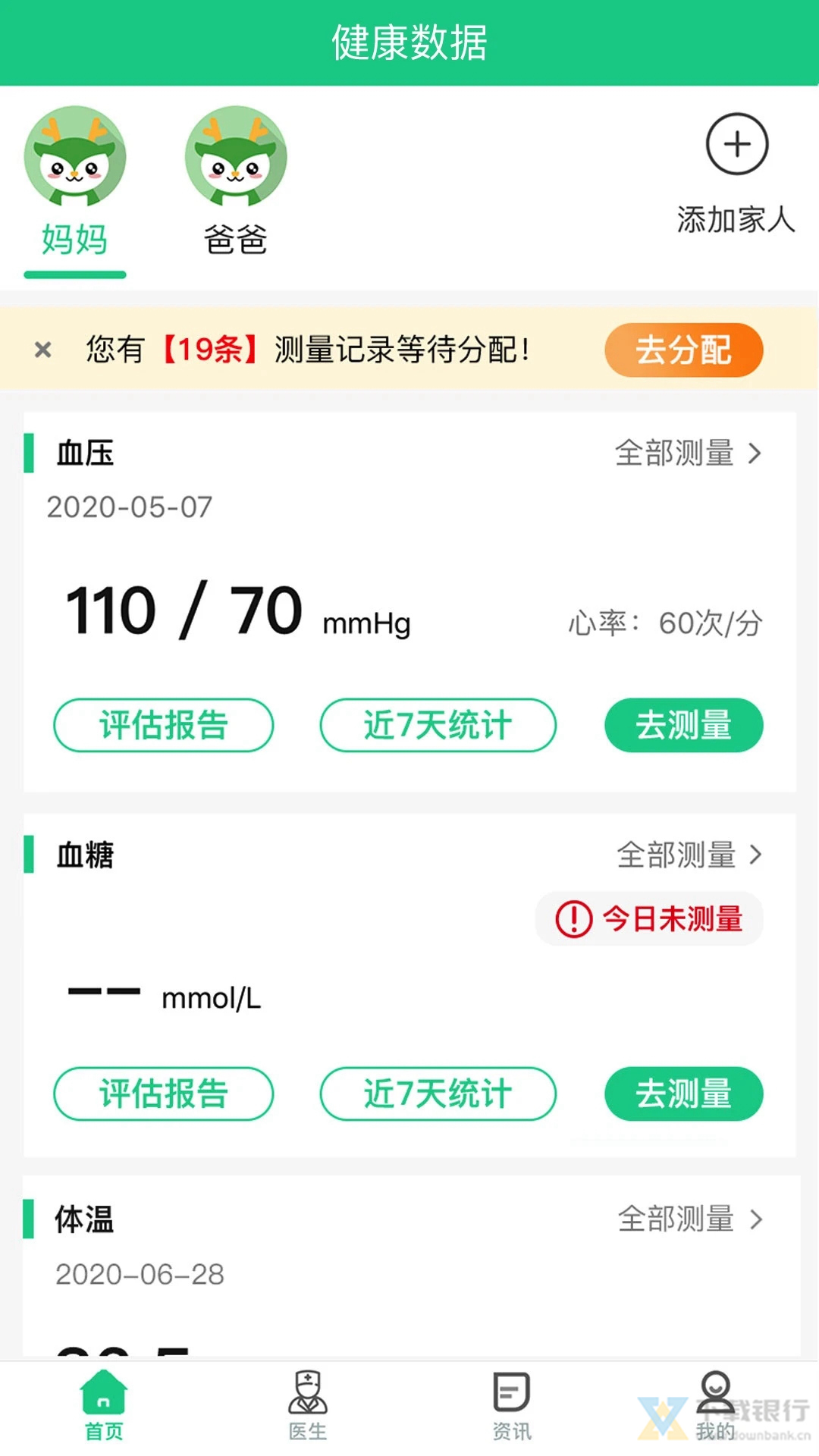Tap 去测量 in the 血糖 card
The height and width of the screenshot is (1456, 819).
coord(683,1094)
